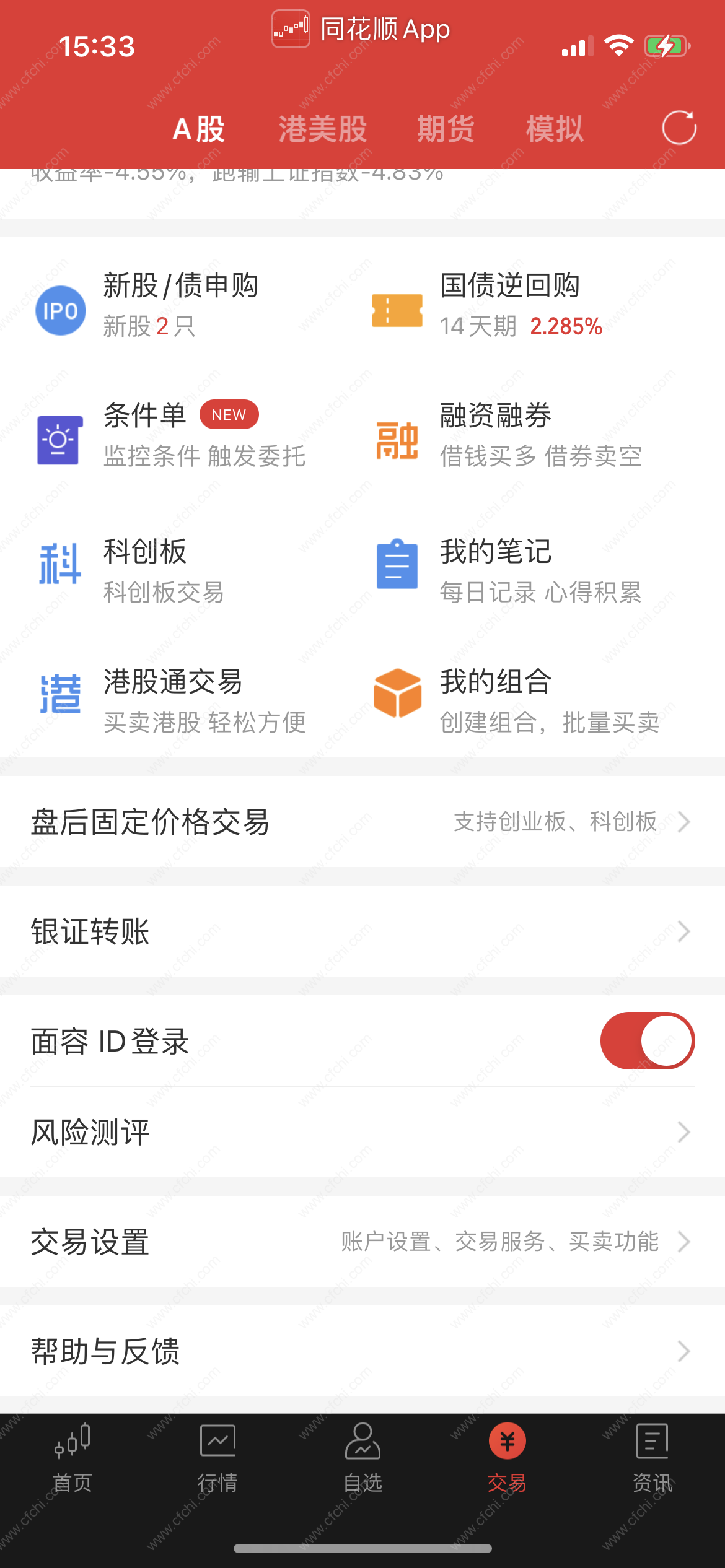Switch to the 港美股 tab

pyautogui.click(x=322, y=129)
